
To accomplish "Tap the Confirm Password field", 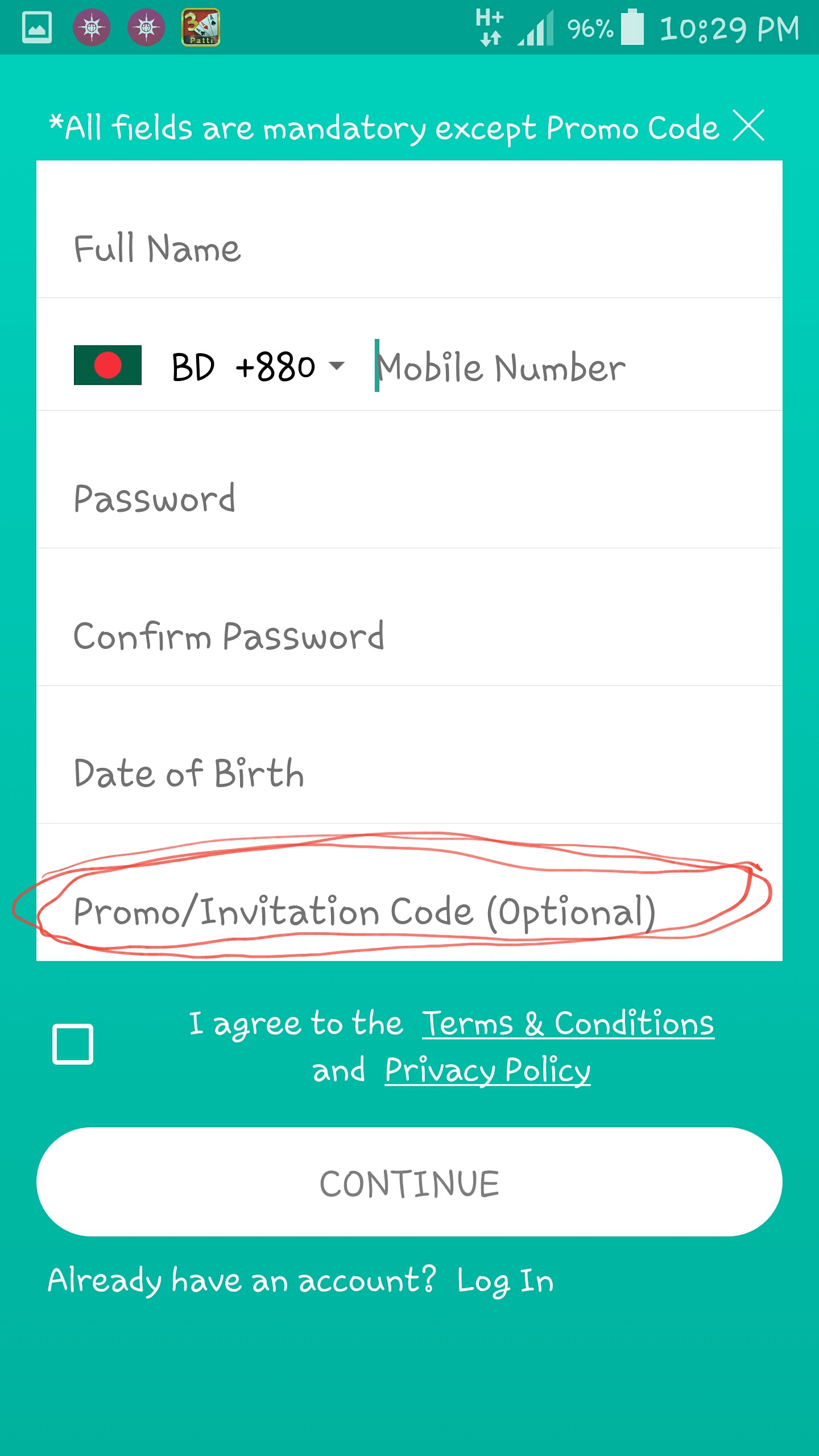I will coord(409,636).
